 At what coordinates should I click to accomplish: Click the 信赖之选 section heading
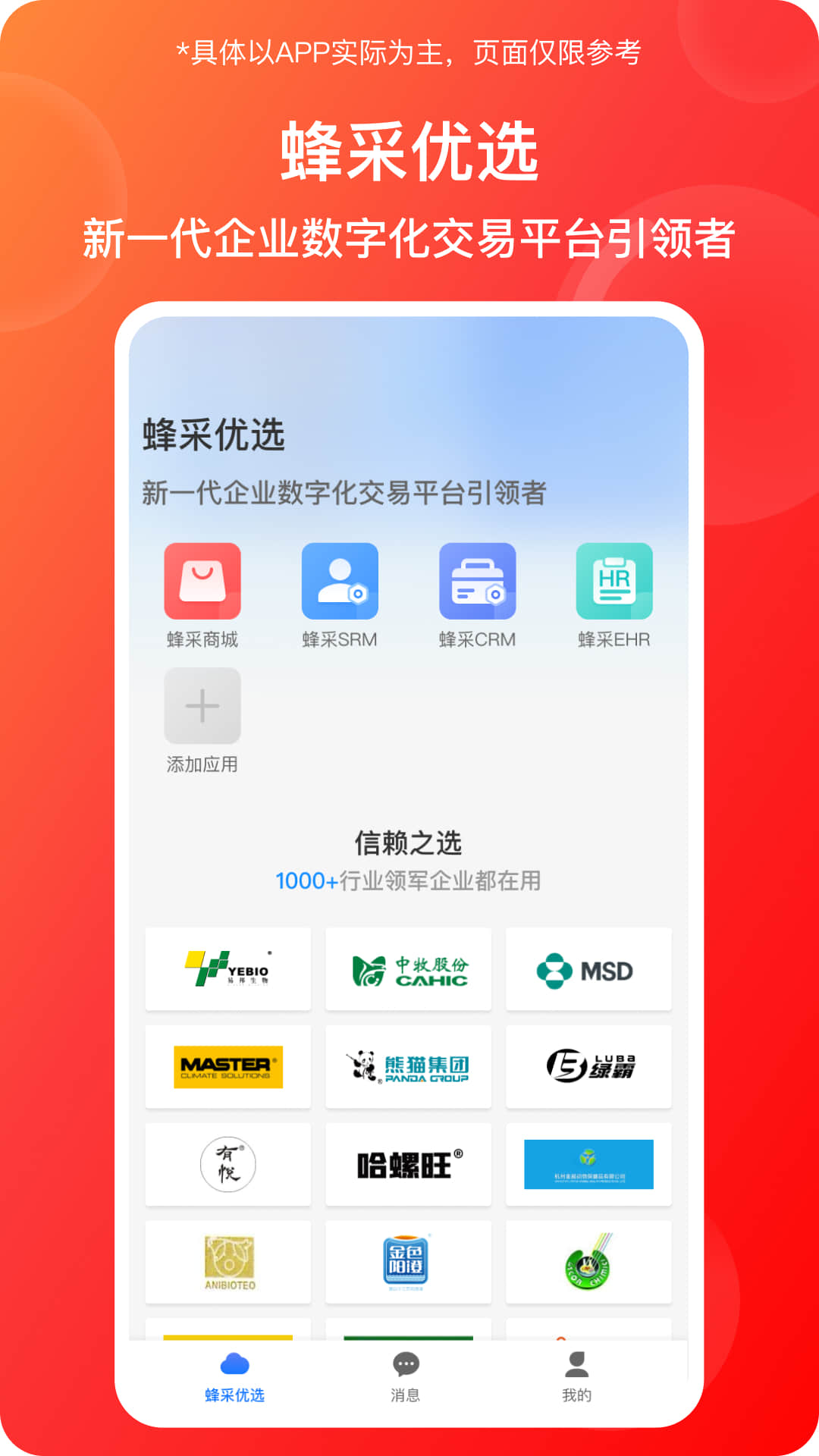(409, 842)
